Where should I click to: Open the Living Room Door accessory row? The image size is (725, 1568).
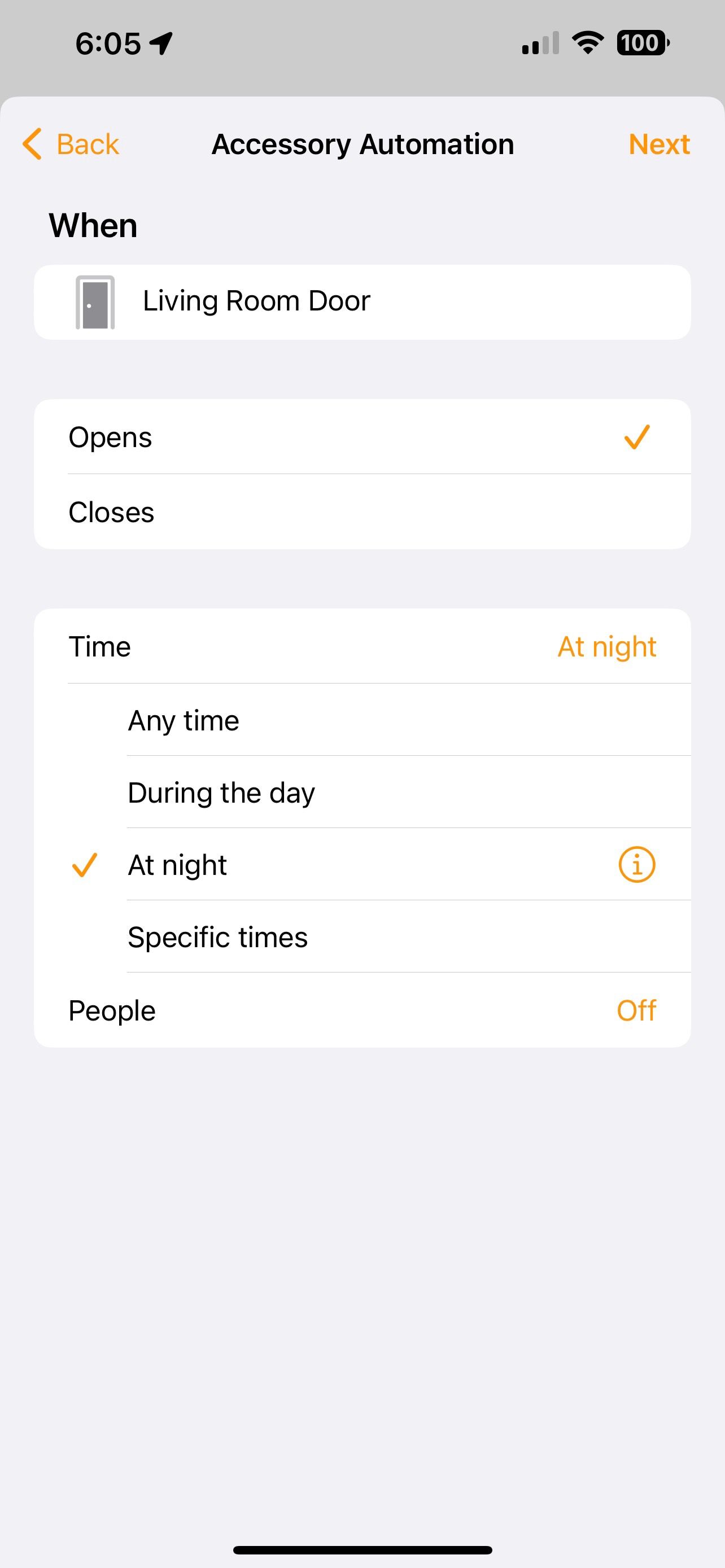[x=363, y=301]
